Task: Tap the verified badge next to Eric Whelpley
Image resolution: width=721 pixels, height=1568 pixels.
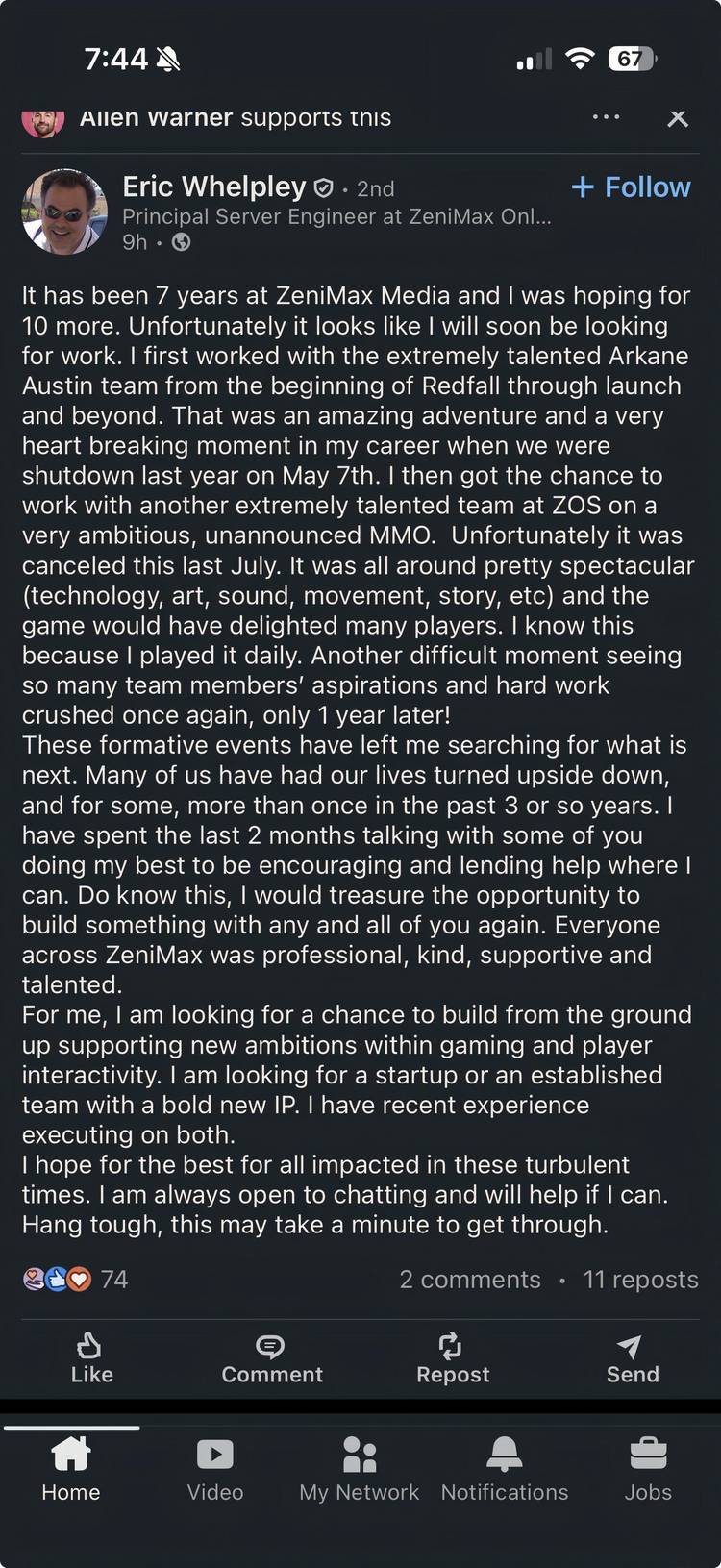Action: pyautogui.click(x=322, y=187)
